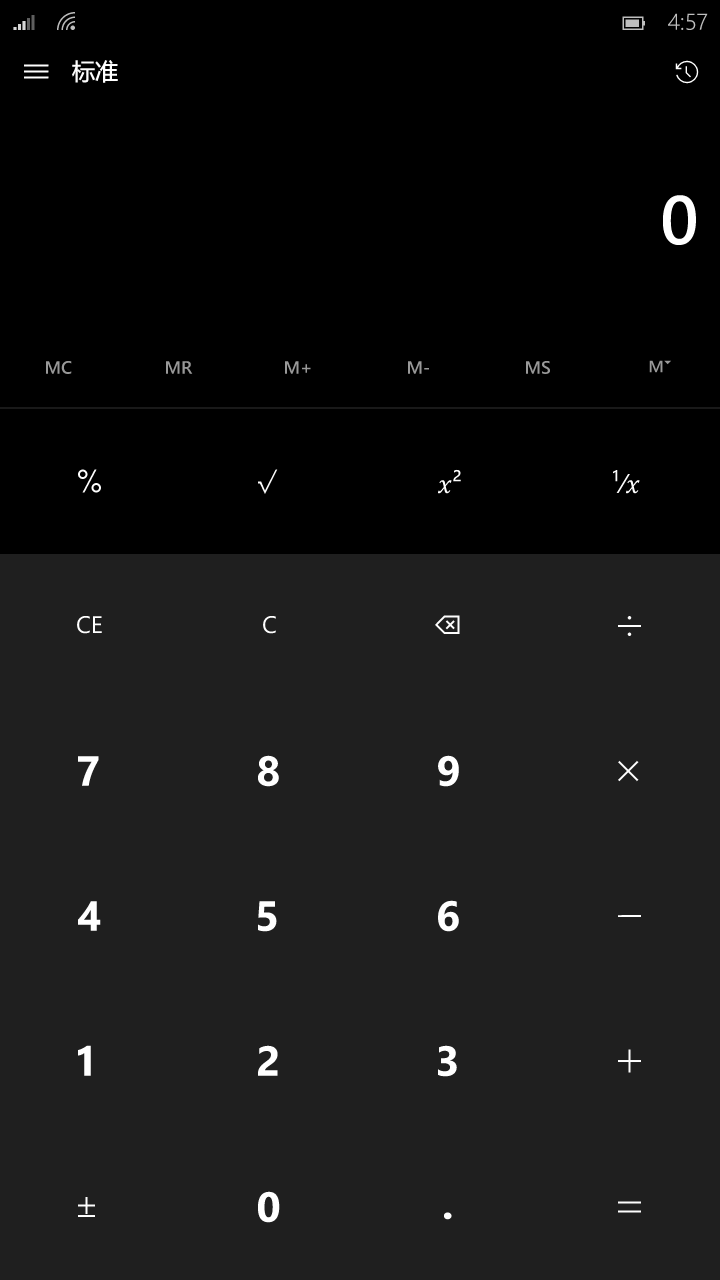Tap the MS memory store button

538,367
